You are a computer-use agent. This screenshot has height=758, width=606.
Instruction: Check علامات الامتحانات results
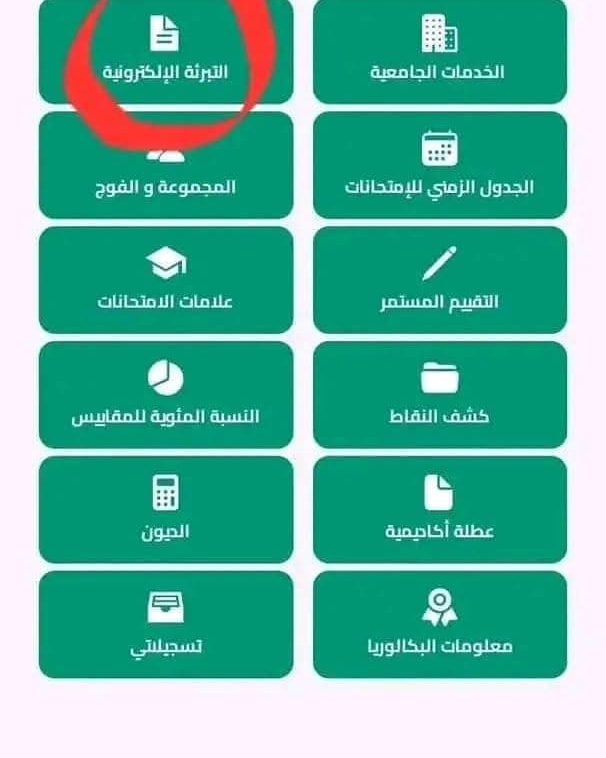(166, 281)
